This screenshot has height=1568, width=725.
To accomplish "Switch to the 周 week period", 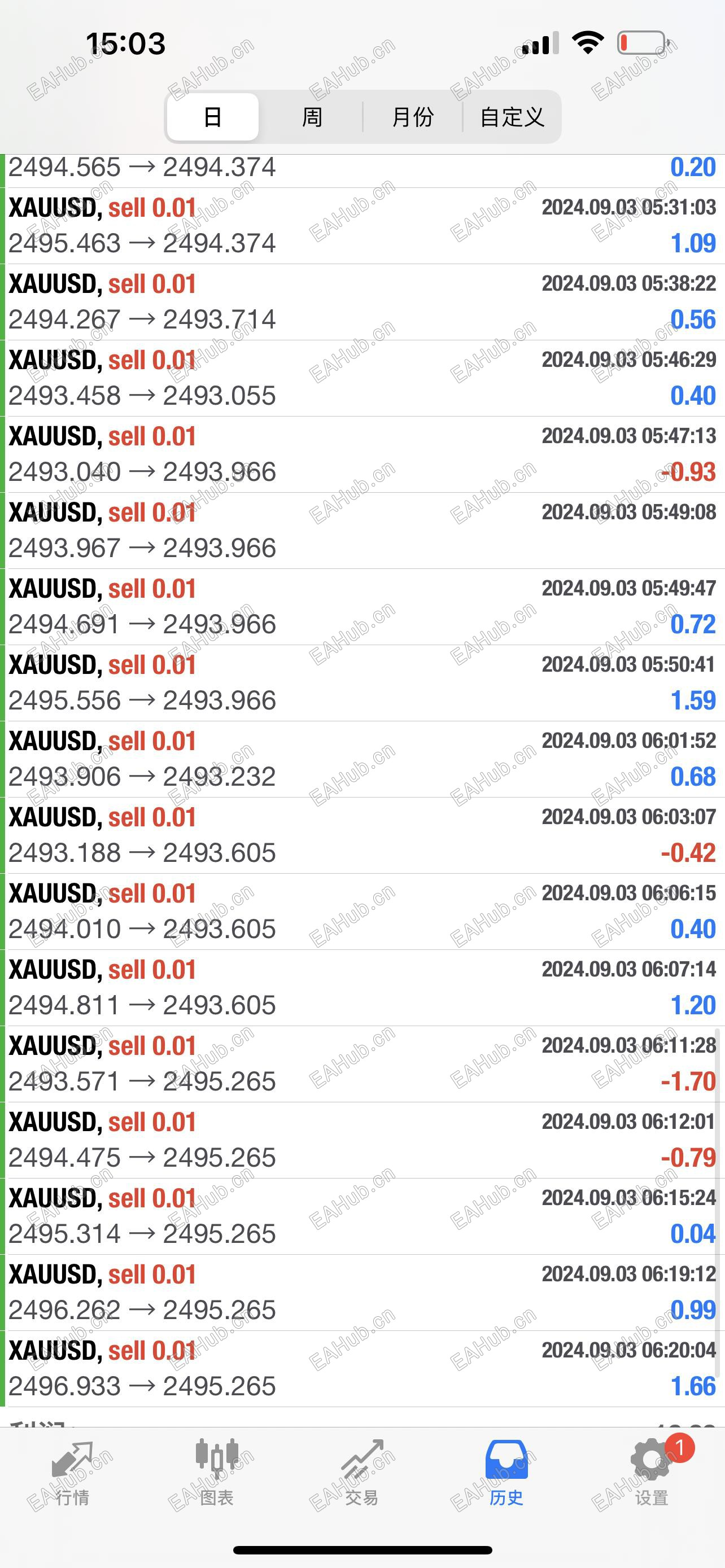I will point(312,117).
